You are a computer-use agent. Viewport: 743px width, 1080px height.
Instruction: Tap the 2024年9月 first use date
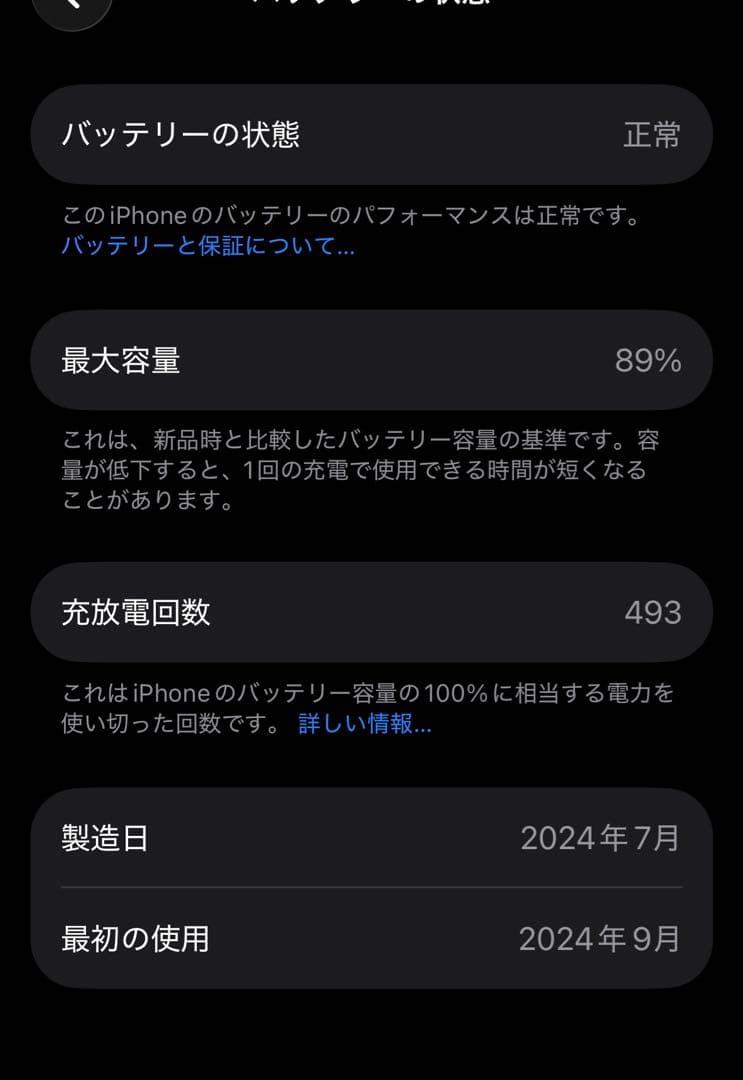(x=598, y=938)
